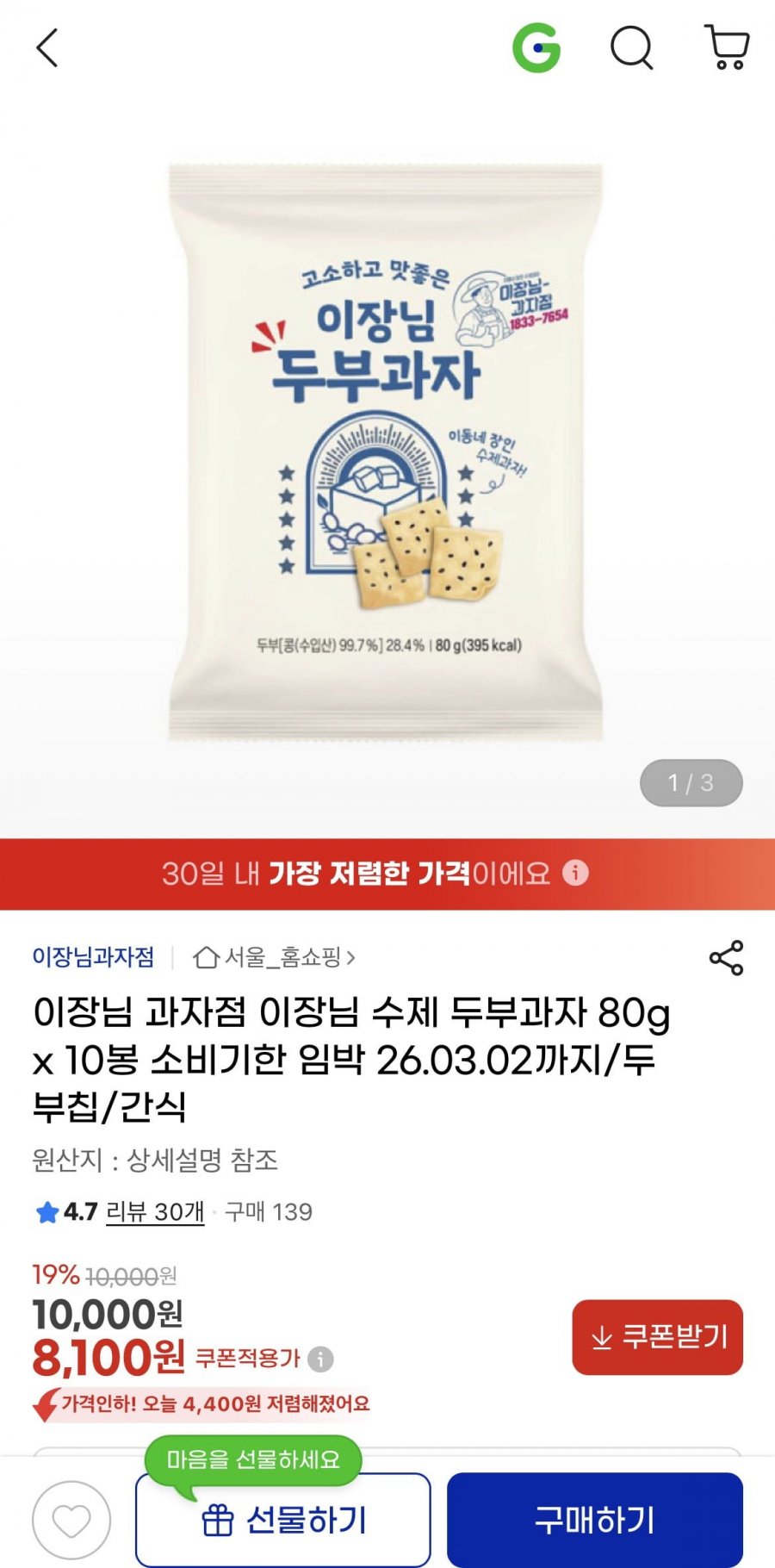This screenshot has height=1568, width=775.
Task: Share this product
Action: (726, 958)
